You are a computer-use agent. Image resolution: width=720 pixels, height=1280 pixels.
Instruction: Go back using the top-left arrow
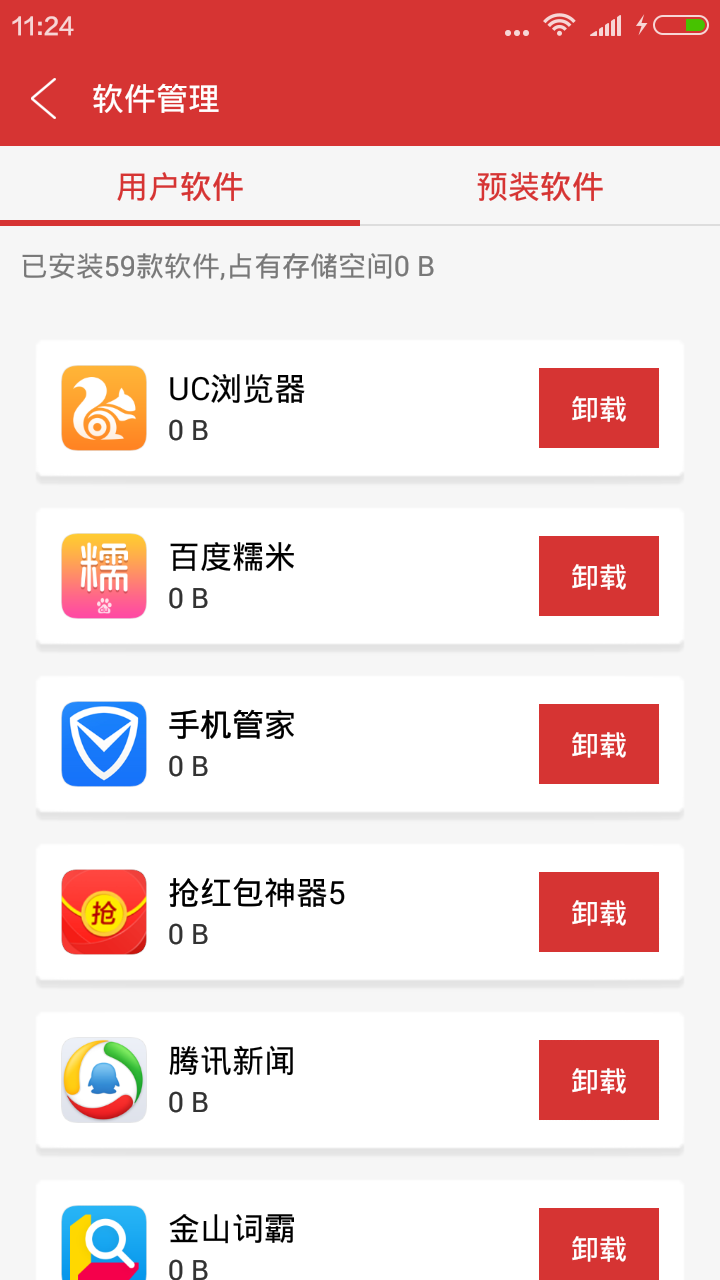pyautogui.click(x=43, y=99)
